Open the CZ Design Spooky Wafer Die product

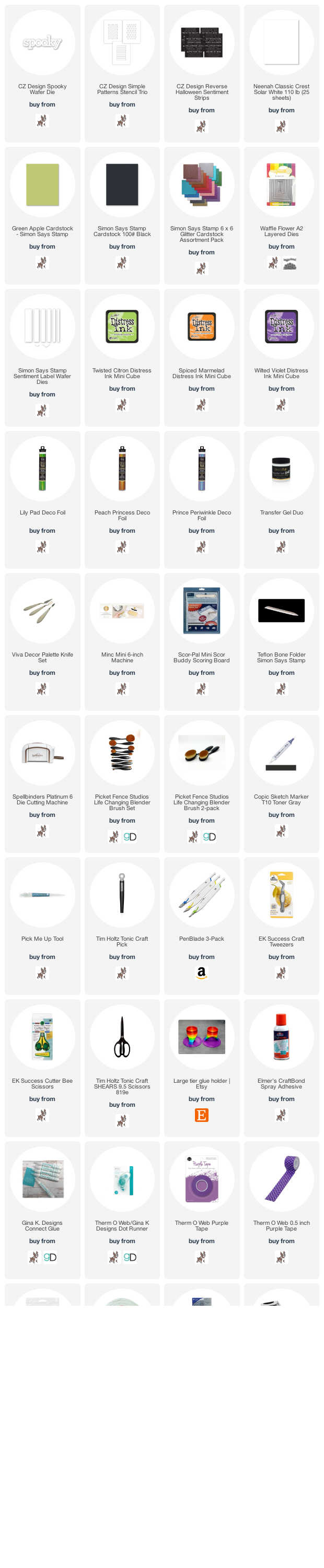coord(42,43)
